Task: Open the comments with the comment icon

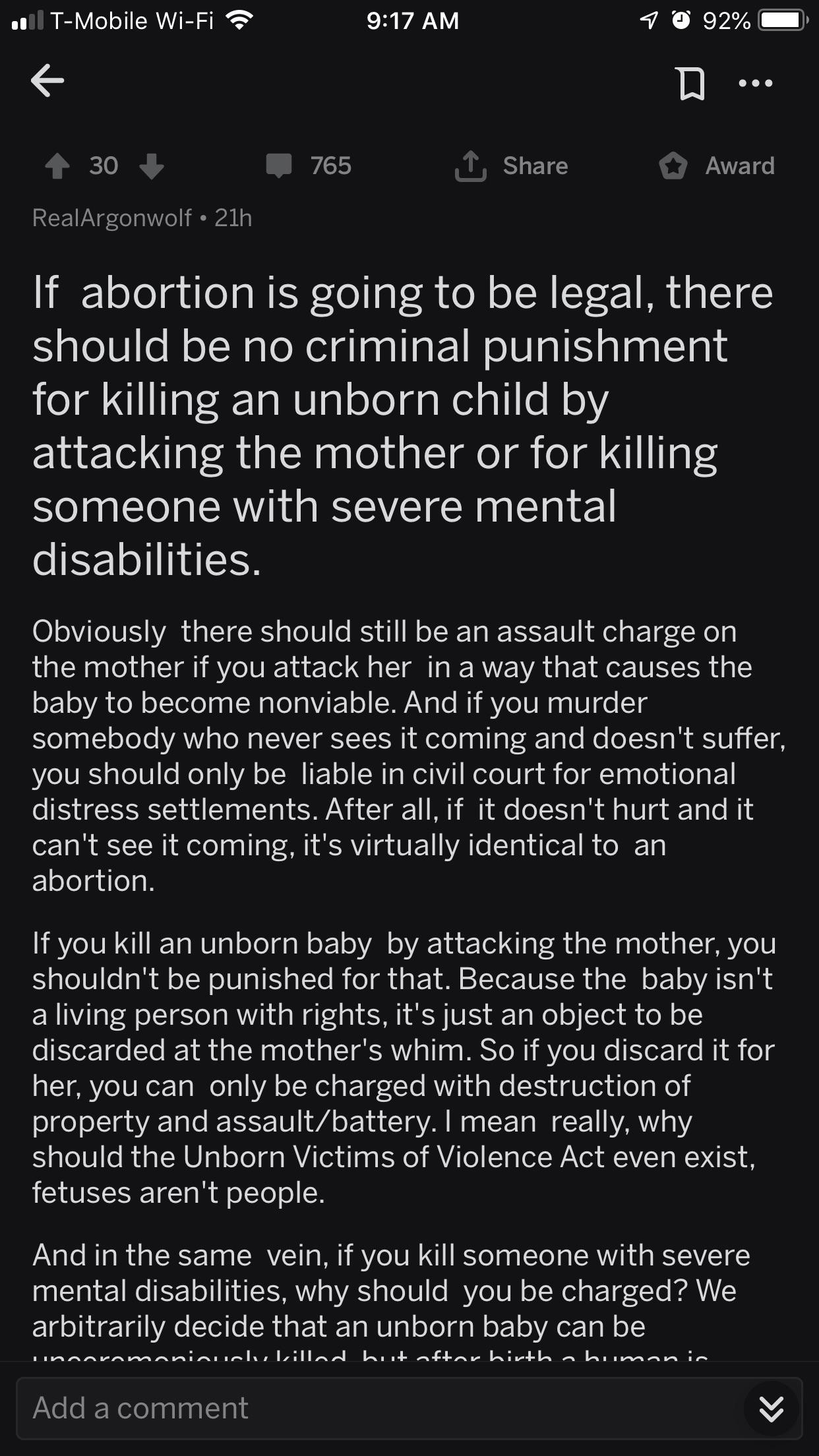Action: (x=280, y=166)
